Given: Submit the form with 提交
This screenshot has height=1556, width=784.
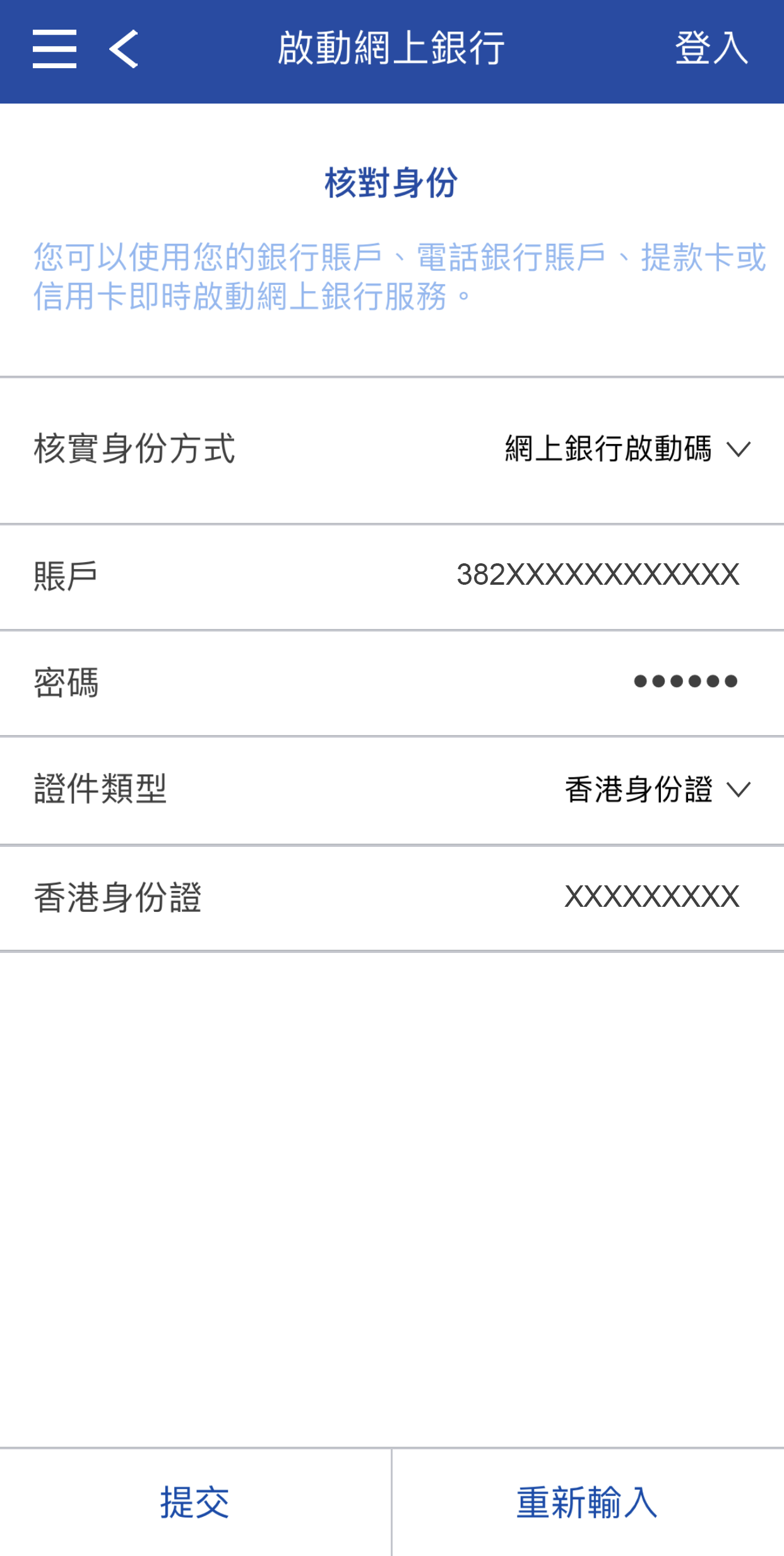Looking at the screenshot, I should coord(195,1502).
